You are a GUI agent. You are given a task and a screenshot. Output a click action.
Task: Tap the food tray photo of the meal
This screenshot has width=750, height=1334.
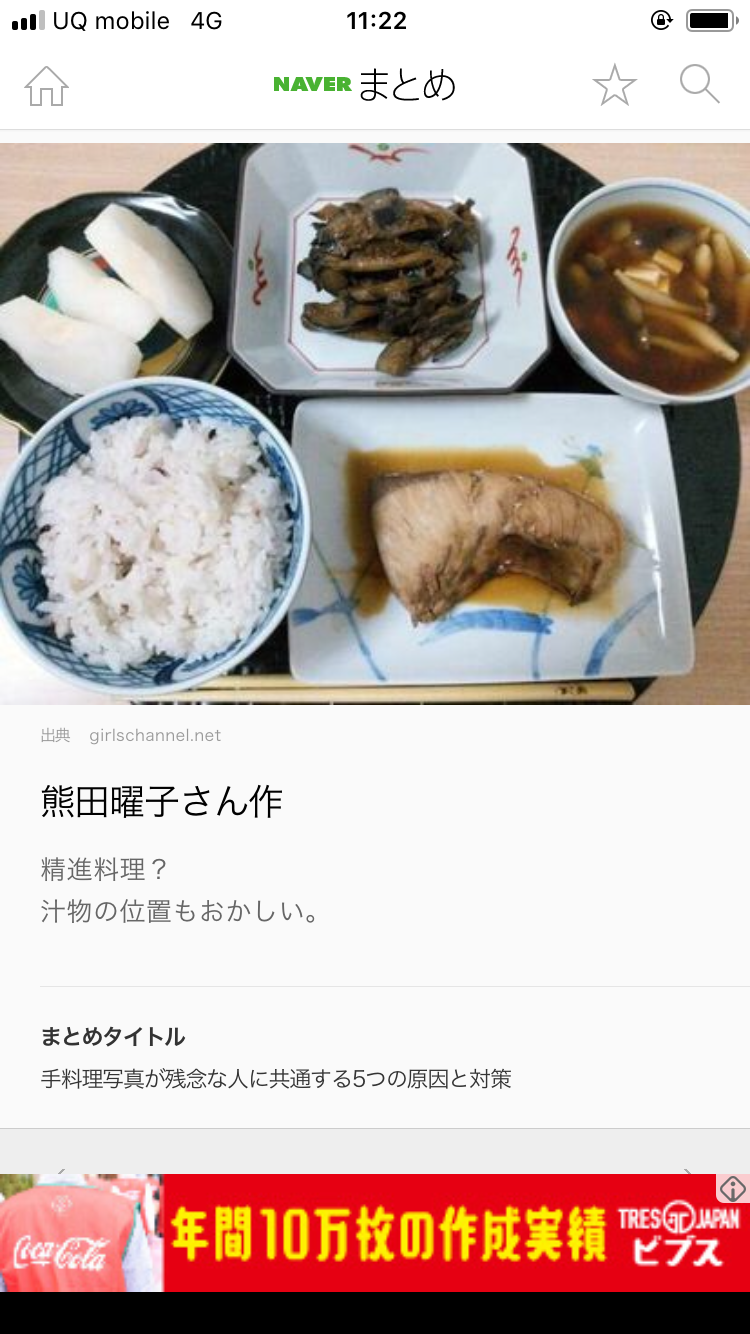[x=375, y=420]
